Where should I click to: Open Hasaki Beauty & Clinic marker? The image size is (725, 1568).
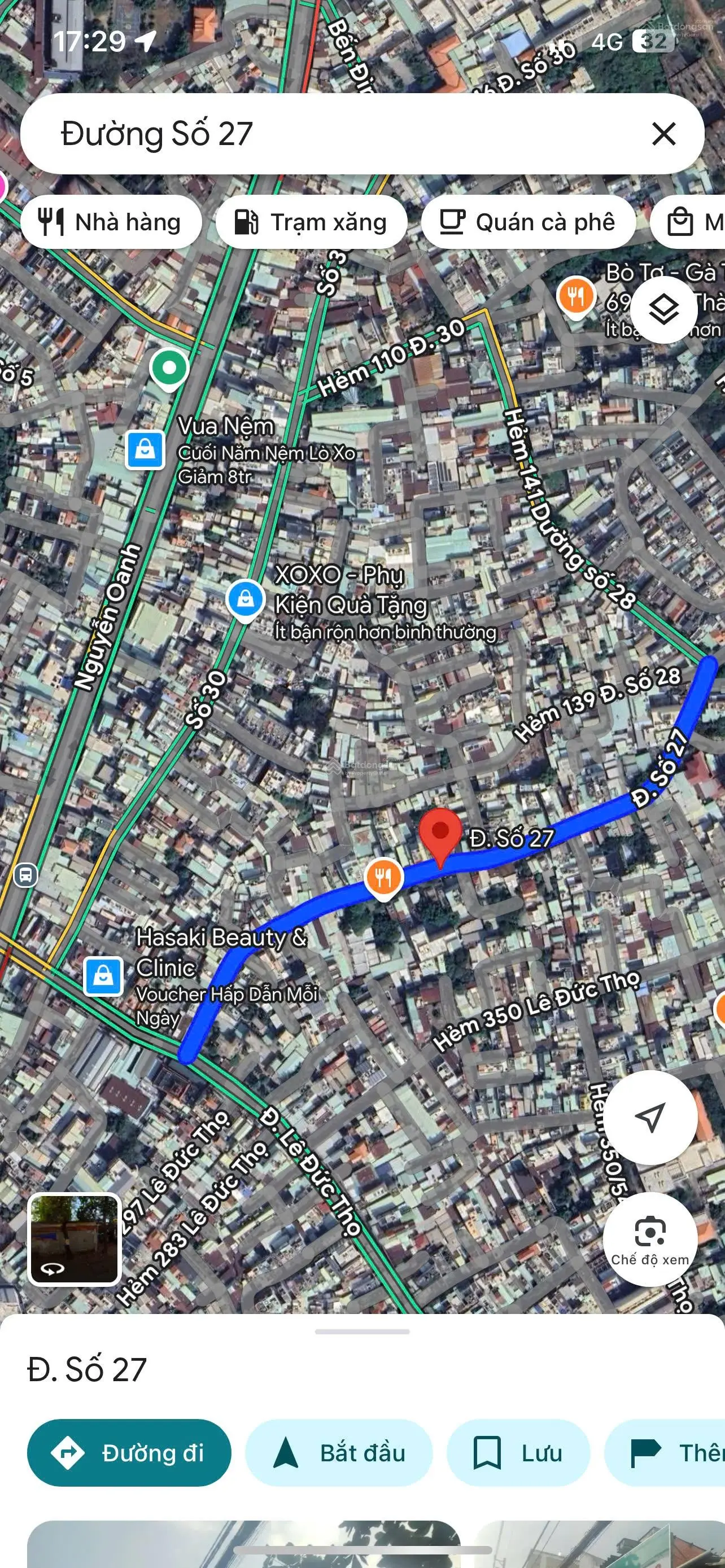103,976
